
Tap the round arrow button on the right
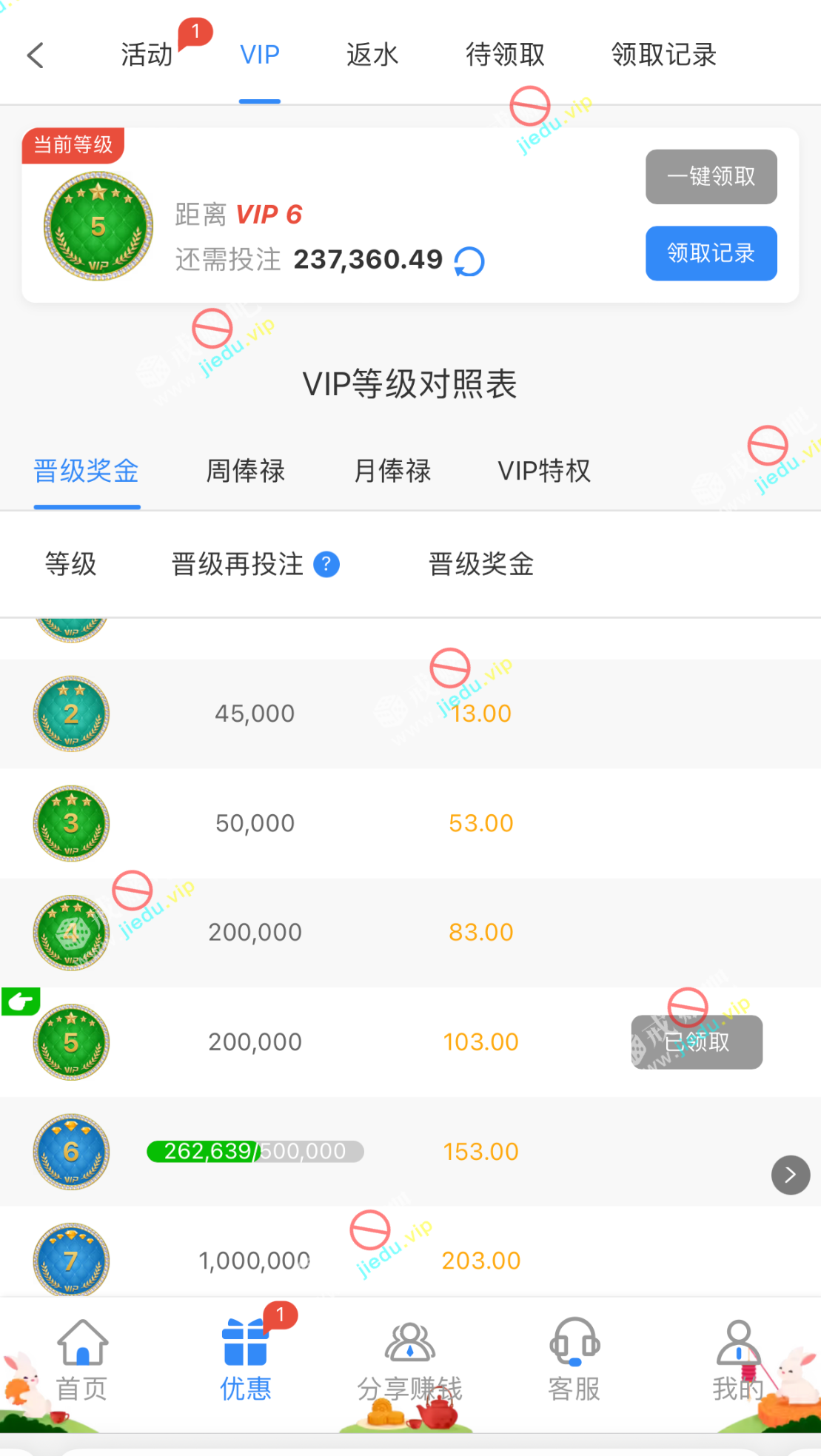(x=790, y=1175)
